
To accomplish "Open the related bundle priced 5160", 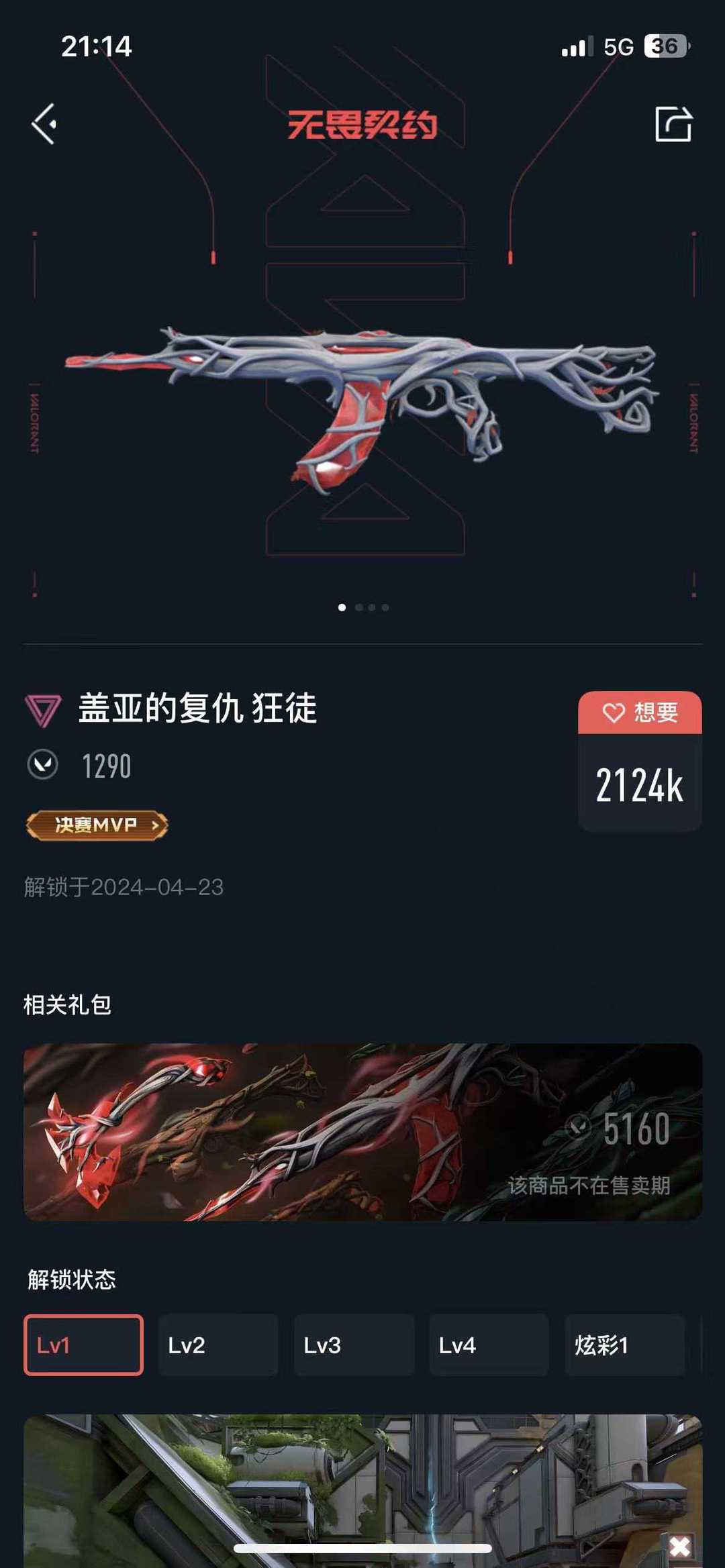I will pyautogui.click(x=362, y=1132).
